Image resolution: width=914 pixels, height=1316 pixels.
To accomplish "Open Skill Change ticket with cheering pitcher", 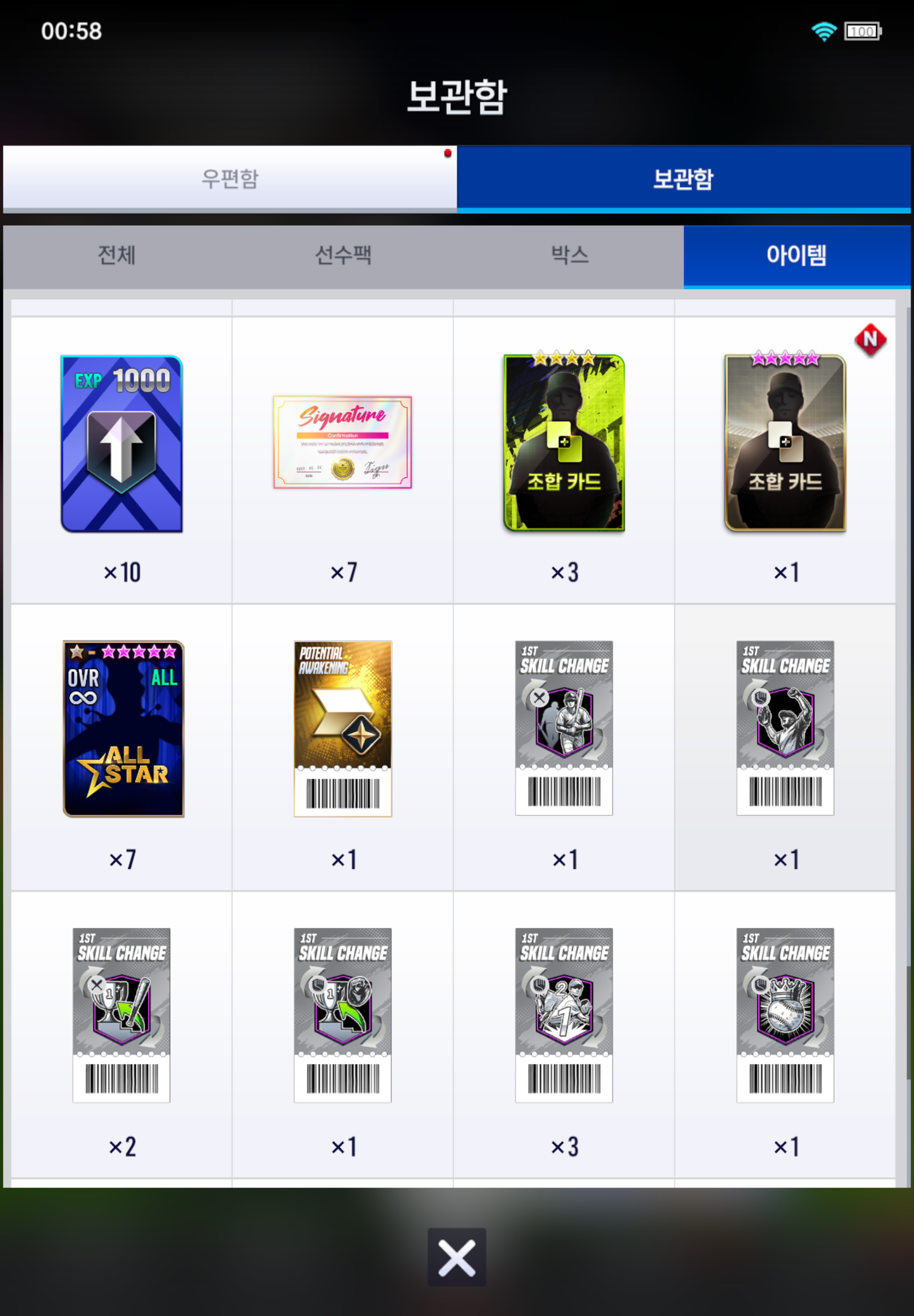I will pyautogui.click(x=785, y=729).
